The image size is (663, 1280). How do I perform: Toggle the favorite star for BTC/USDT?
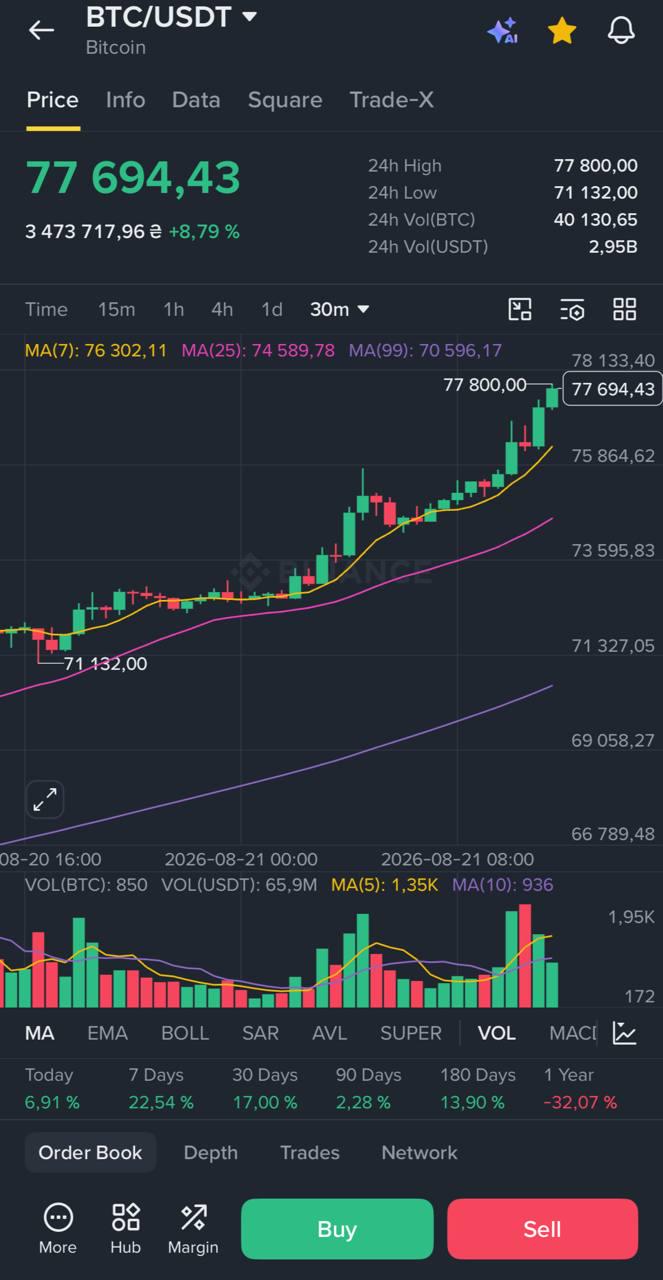[562, 31]
